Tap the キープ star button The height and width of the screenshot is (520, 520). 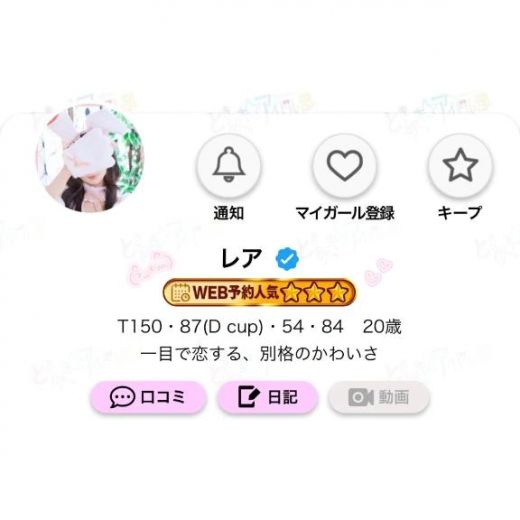point(460,165)
